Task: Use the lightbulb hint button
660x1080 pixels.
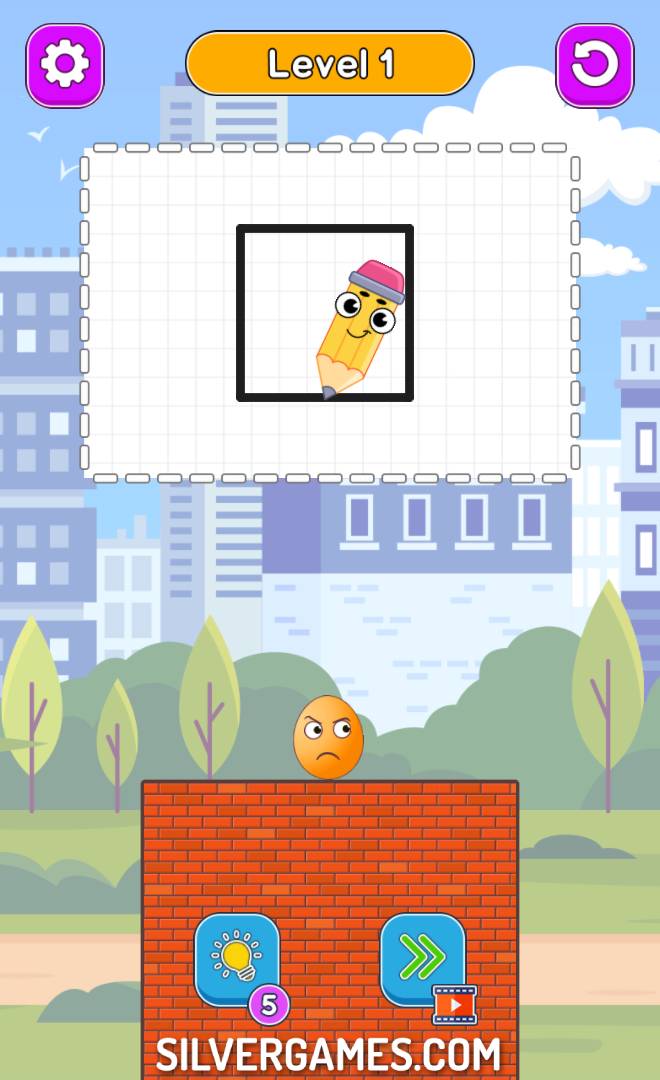Action: pyautogui.click(x=237, y=958)
